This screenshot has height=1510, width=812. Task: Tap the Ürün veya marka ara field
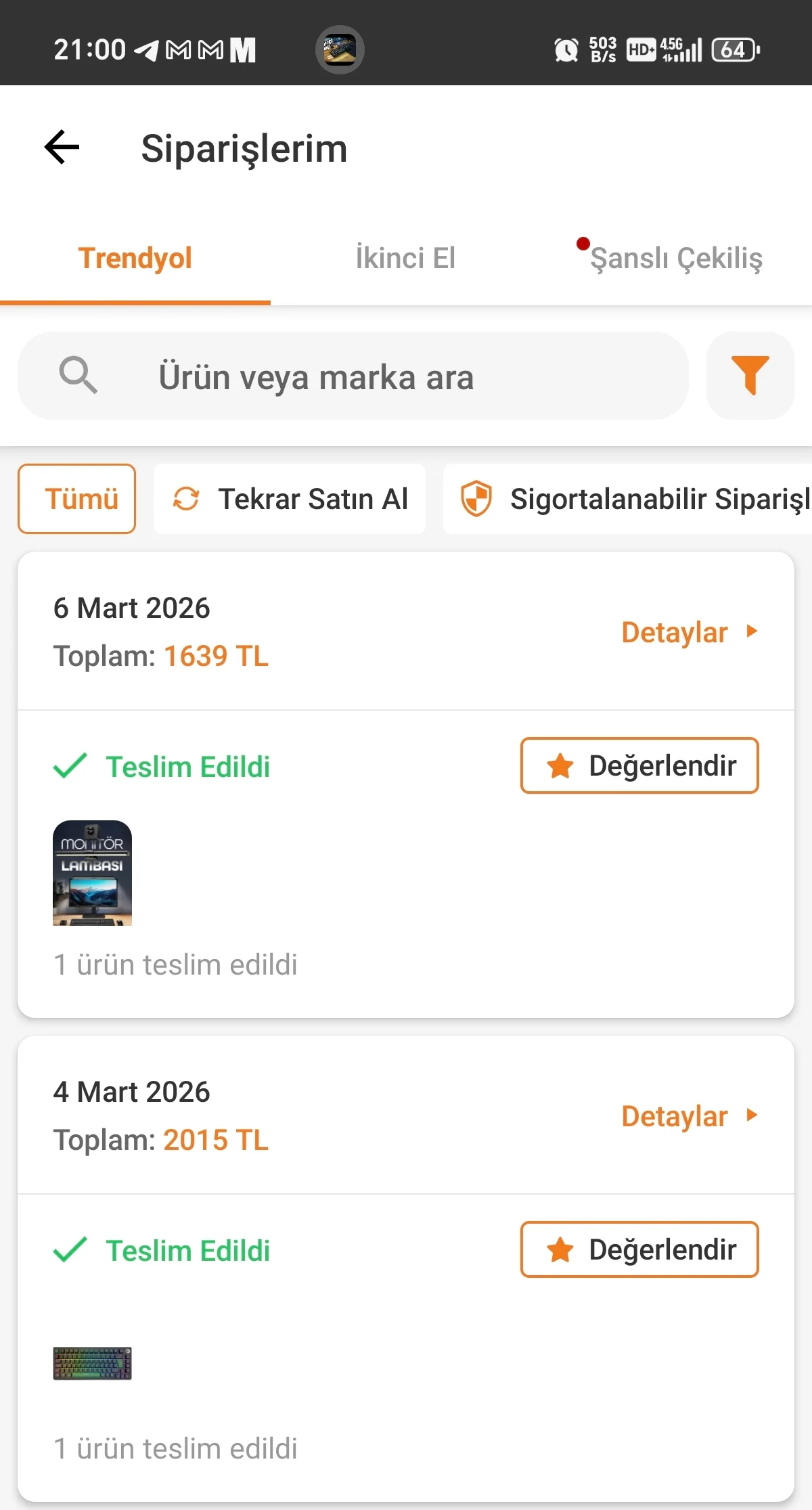click(352, 376)
